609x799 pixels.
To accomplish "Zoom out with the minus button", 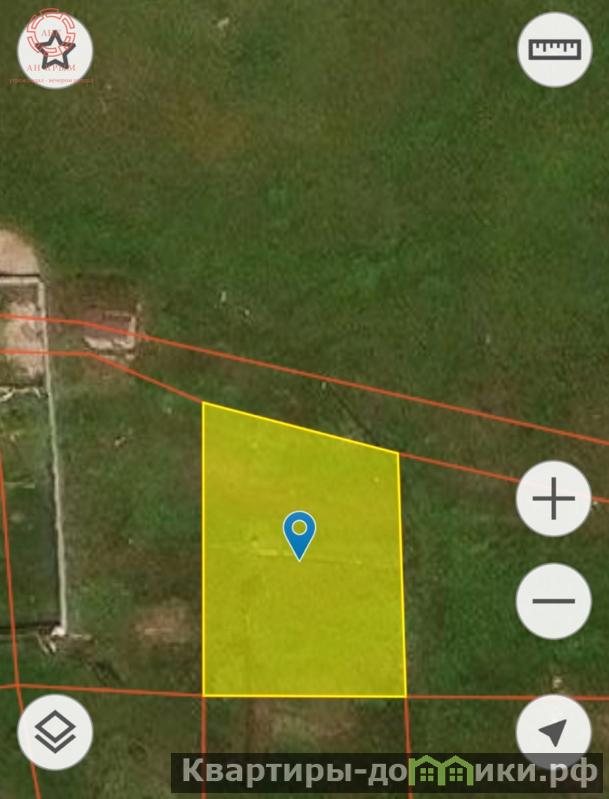I will pos(553,601).
